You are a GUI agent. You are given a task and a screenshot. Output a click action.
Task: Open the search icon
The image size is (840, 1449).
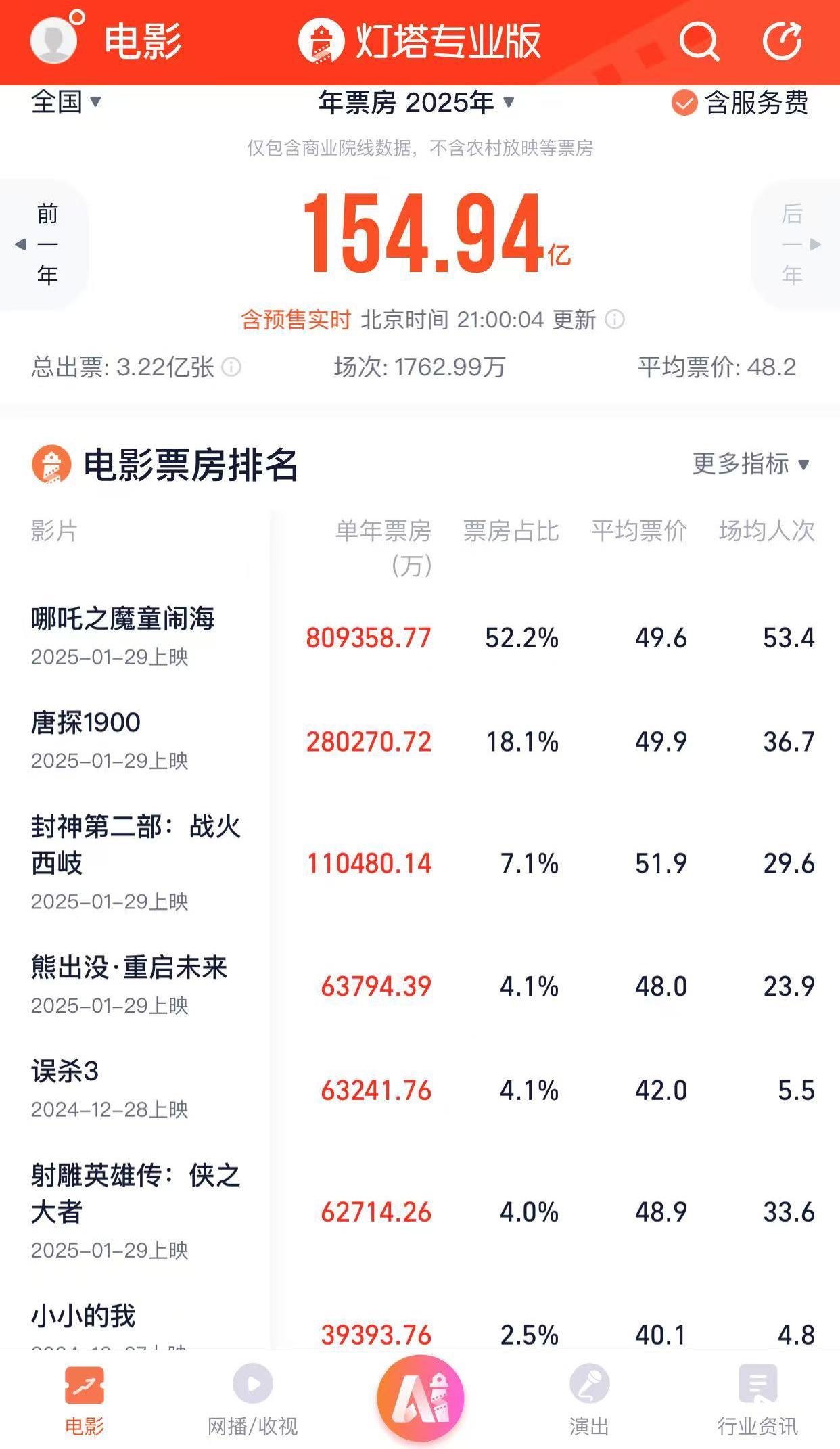point(699,41)
